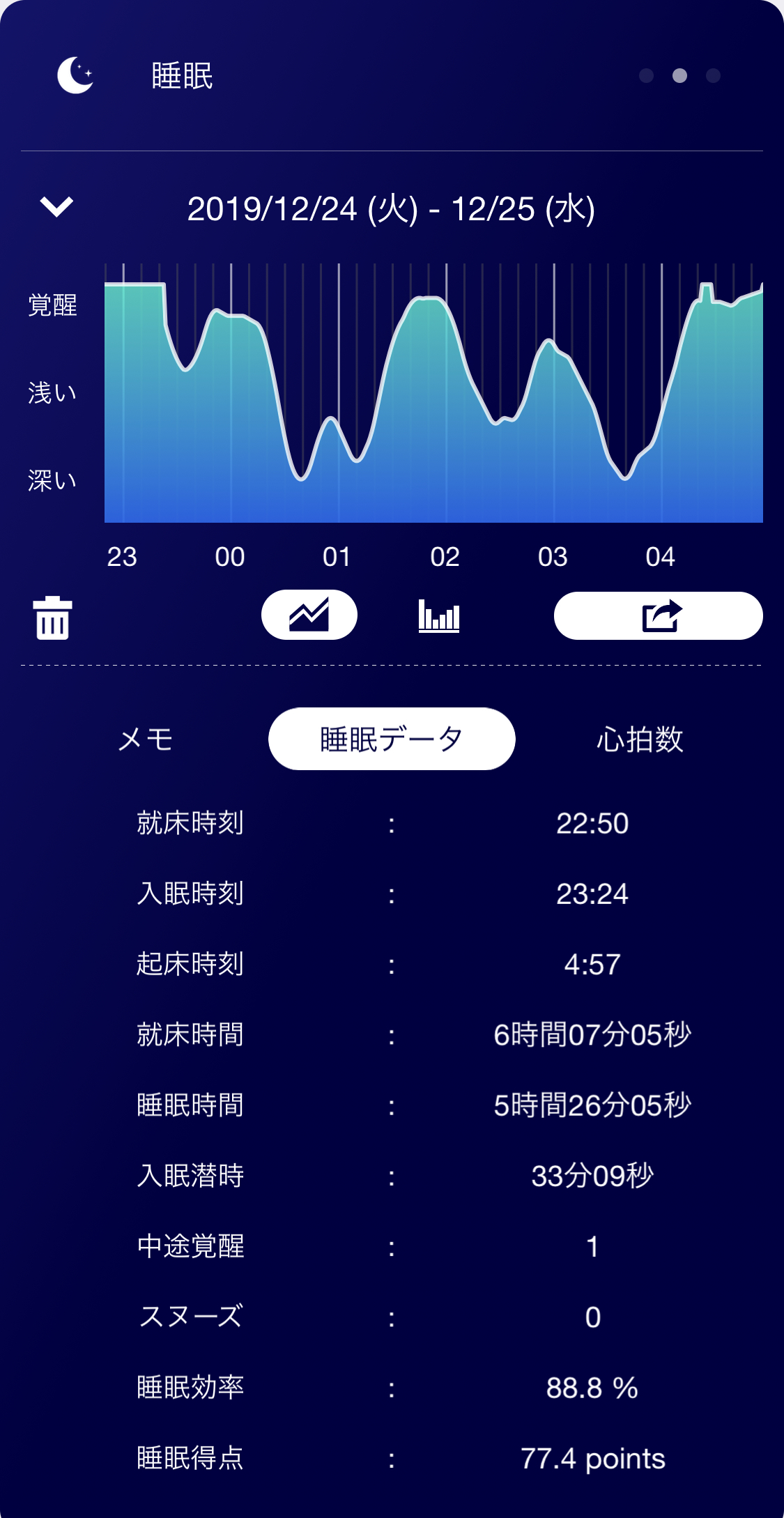Switch to the 心拍数 tab

pyautogui.click(x=639, y=739)
